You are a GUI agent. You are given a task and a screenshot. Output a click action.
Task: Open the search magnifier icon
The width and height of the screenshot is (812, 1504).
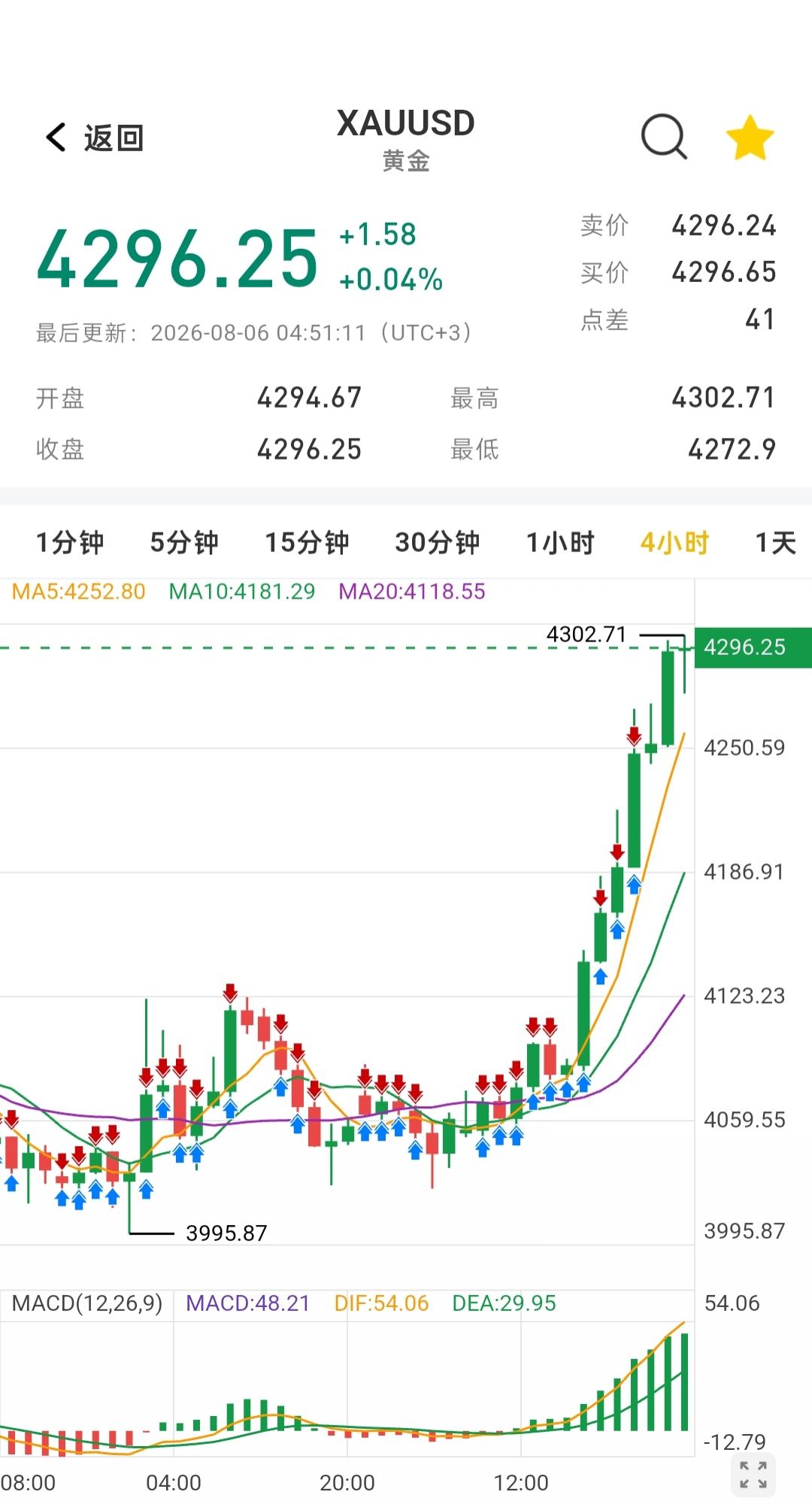[664, 138]
